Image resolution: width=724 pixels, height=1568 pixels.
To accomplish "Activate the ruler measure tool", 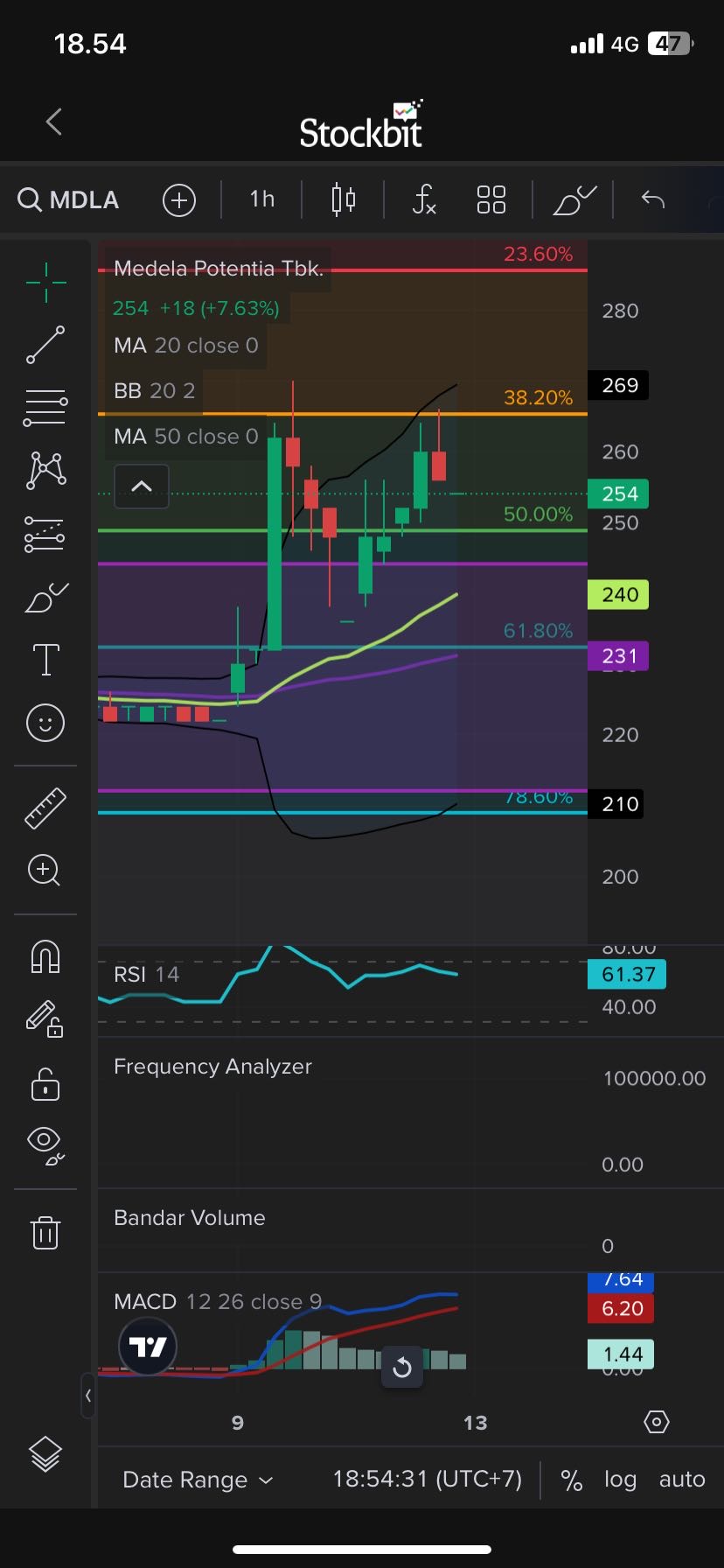I will click(x=45, y=808).
